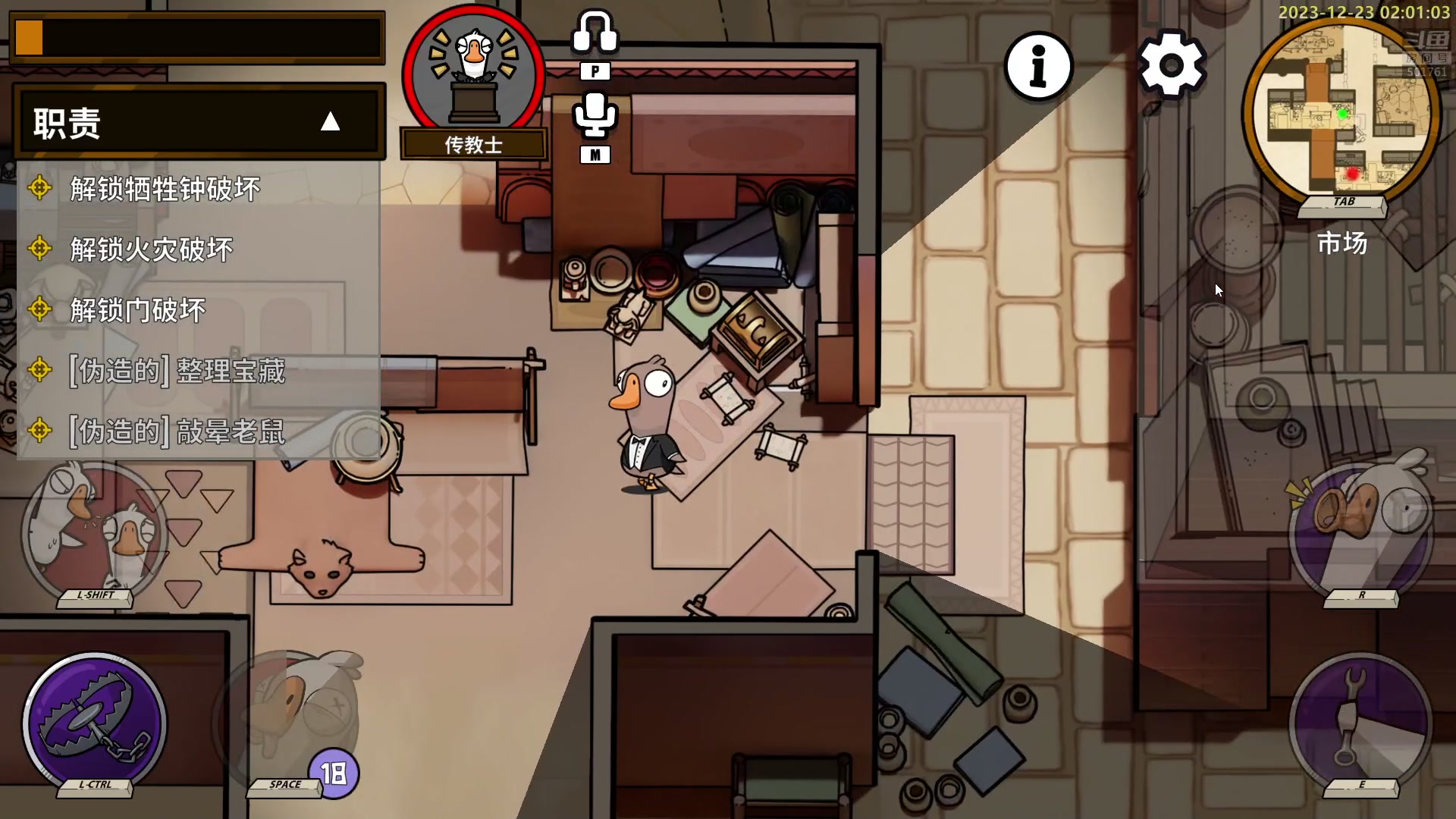Toggle the headphone audio icon
This screenshot has height=819, width=1456.
coord(595,33)
